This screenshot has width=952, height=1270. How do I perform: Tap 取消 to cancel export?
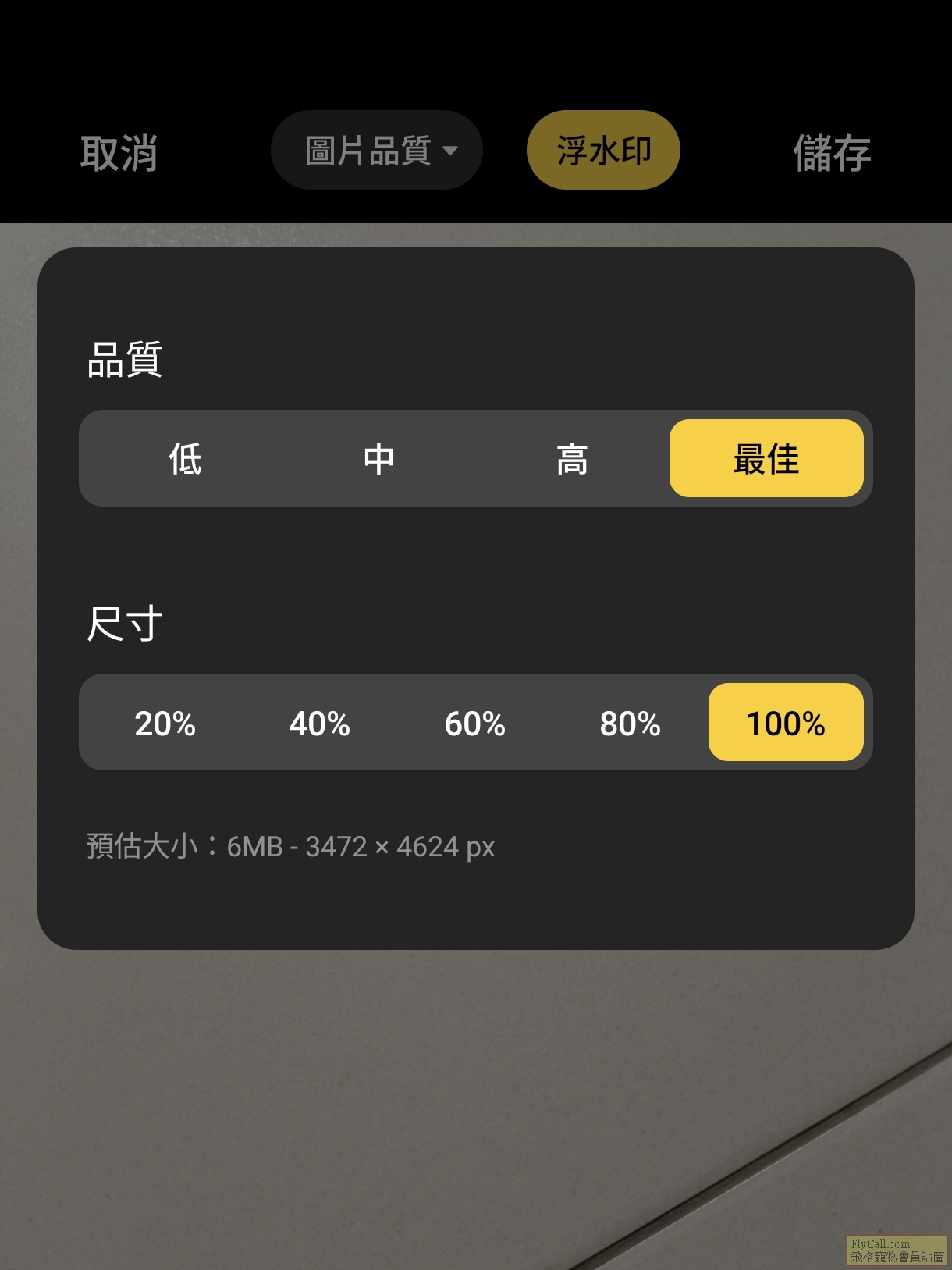pos(119,152)
